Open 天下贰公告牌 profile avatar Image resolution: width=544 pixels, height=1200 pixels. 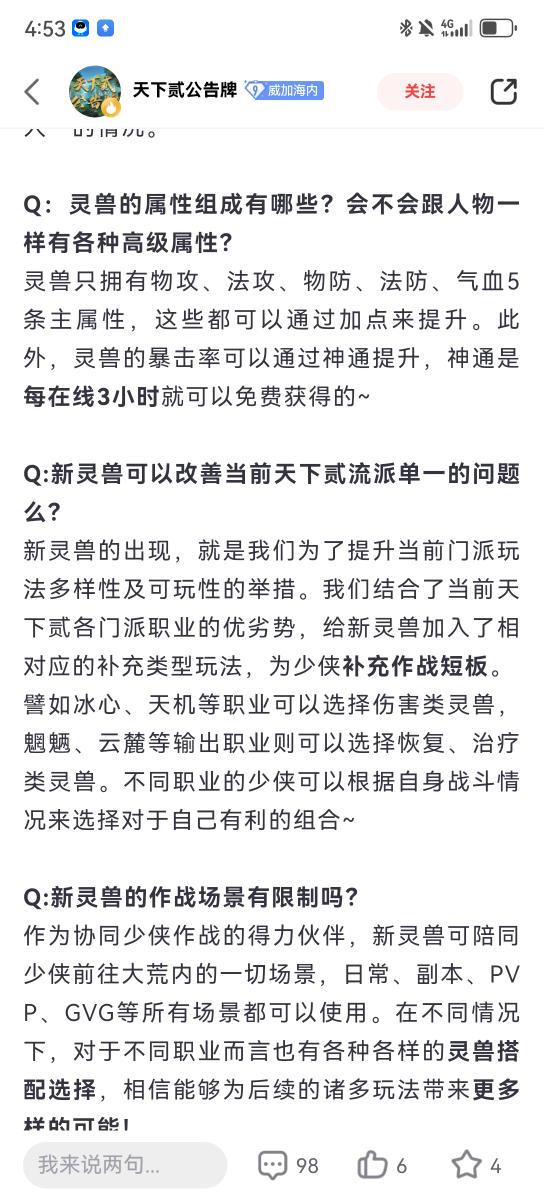click(95, 92)
